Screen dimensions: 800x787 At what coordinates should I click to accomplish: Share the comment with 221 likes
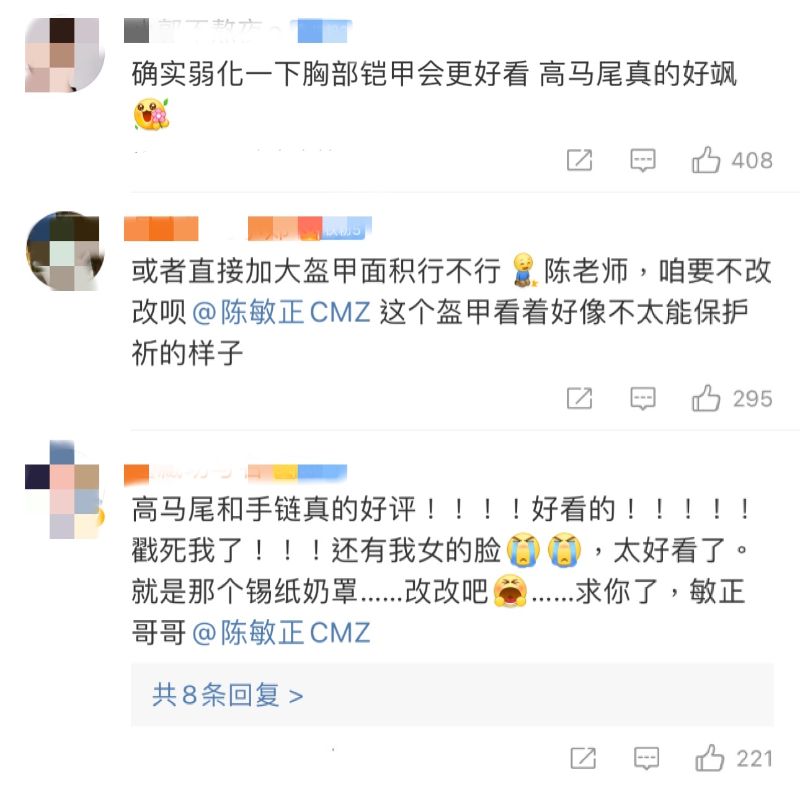click(x=583, y=758)
